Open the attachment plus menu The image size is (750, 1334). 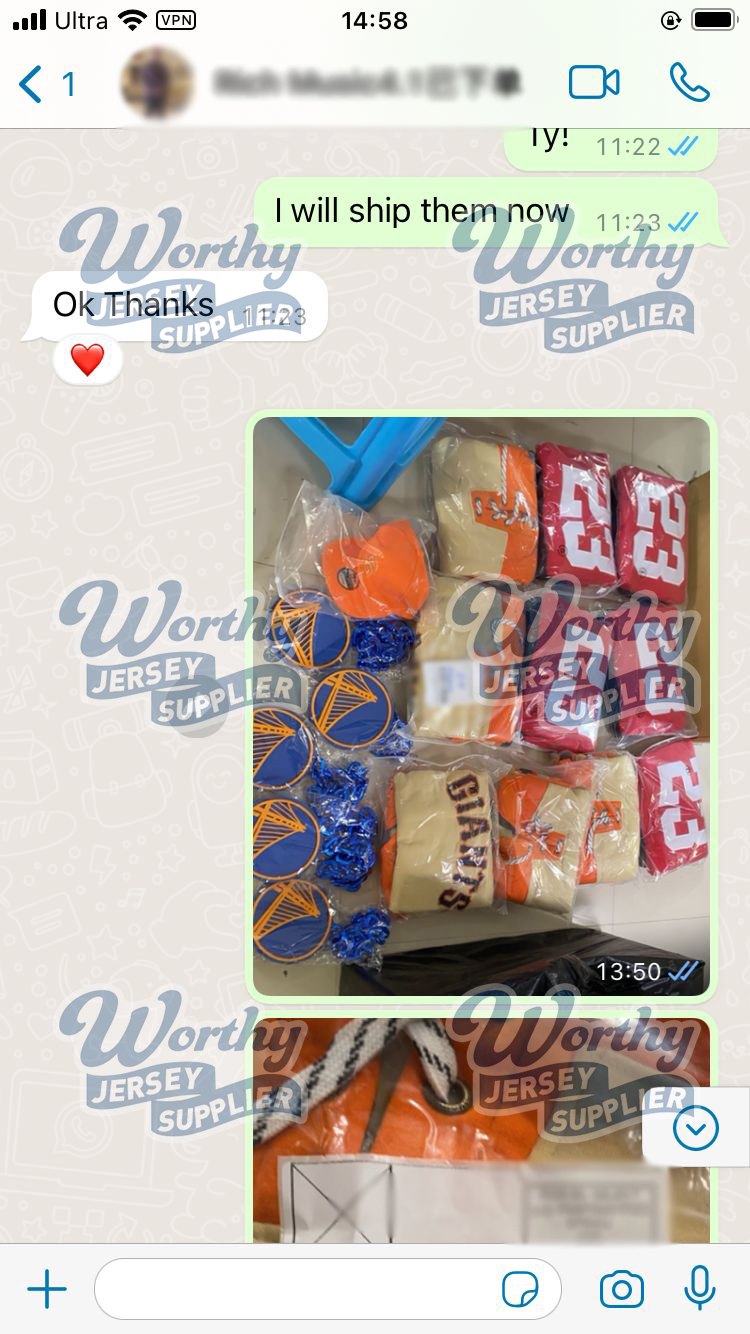[46, 1289]
